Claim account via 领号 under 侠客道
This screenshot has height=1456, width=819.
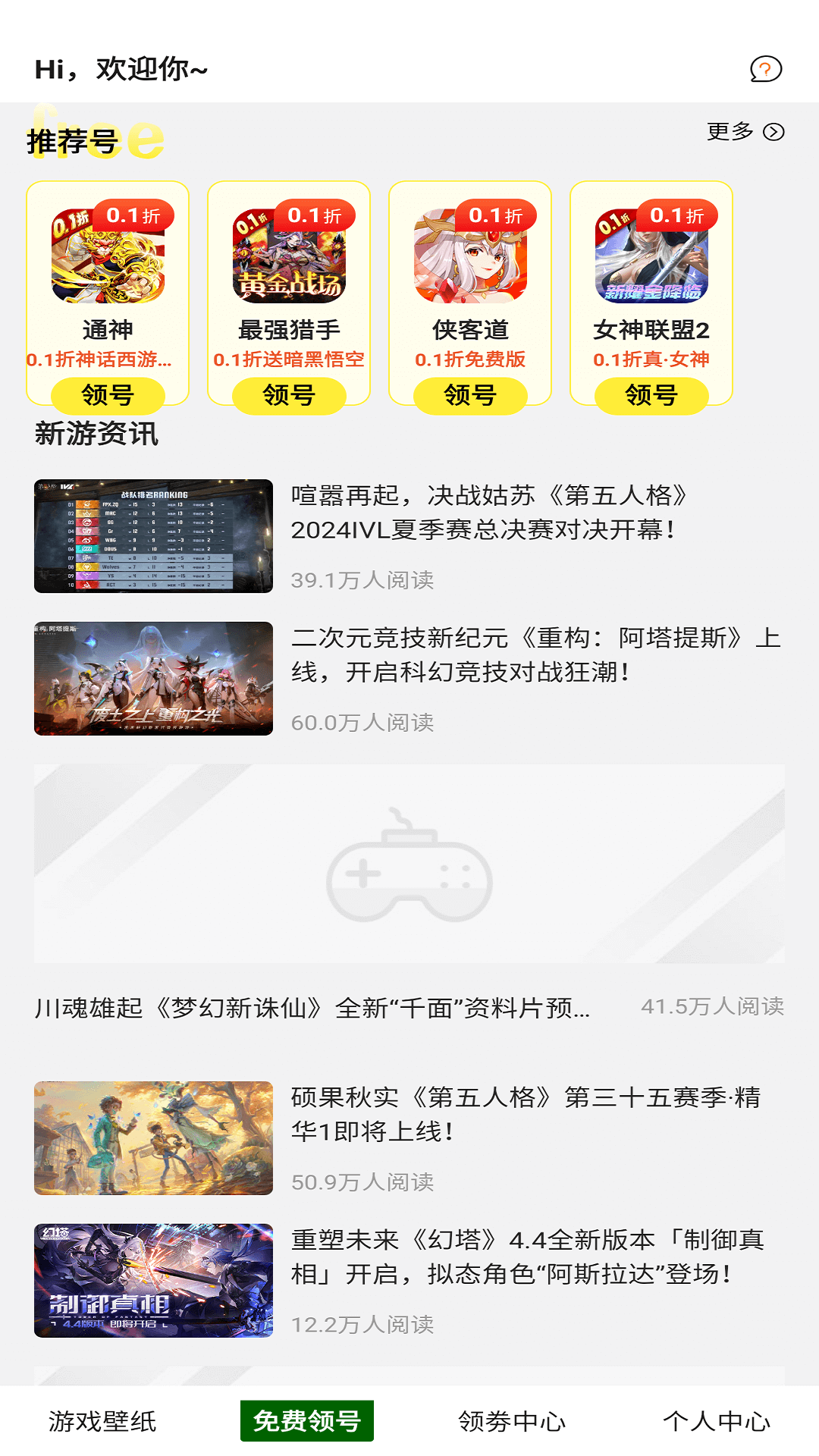(472, 396)
